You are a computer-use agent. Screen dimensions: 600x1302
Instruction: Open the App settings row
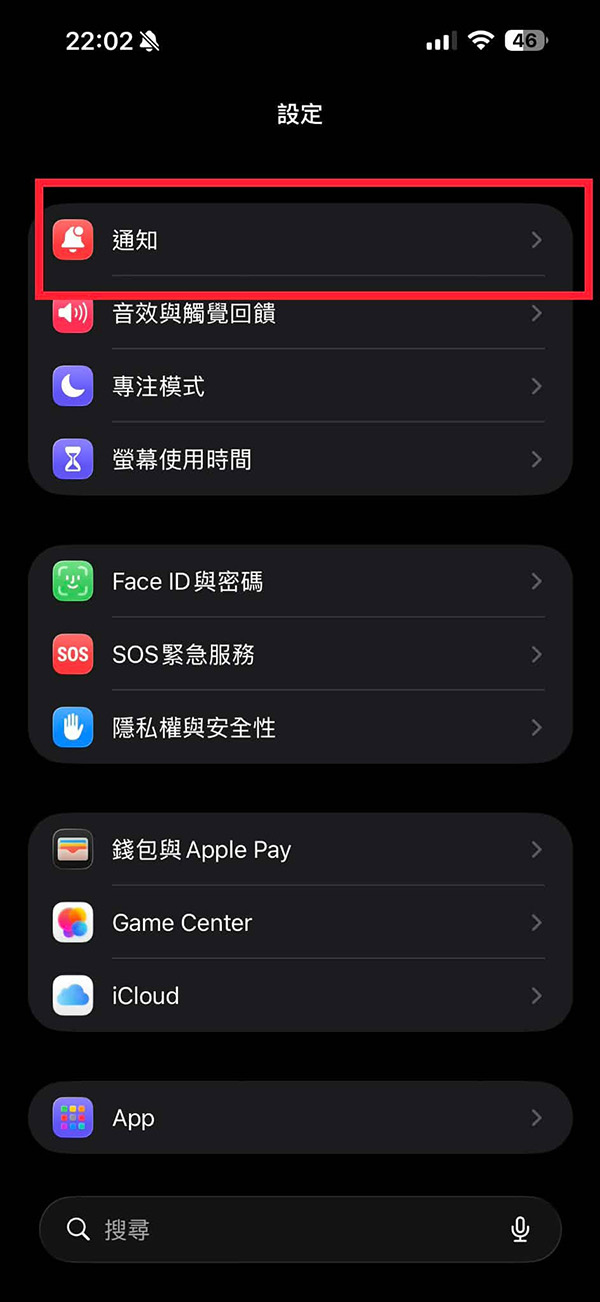pos(300,1117)
